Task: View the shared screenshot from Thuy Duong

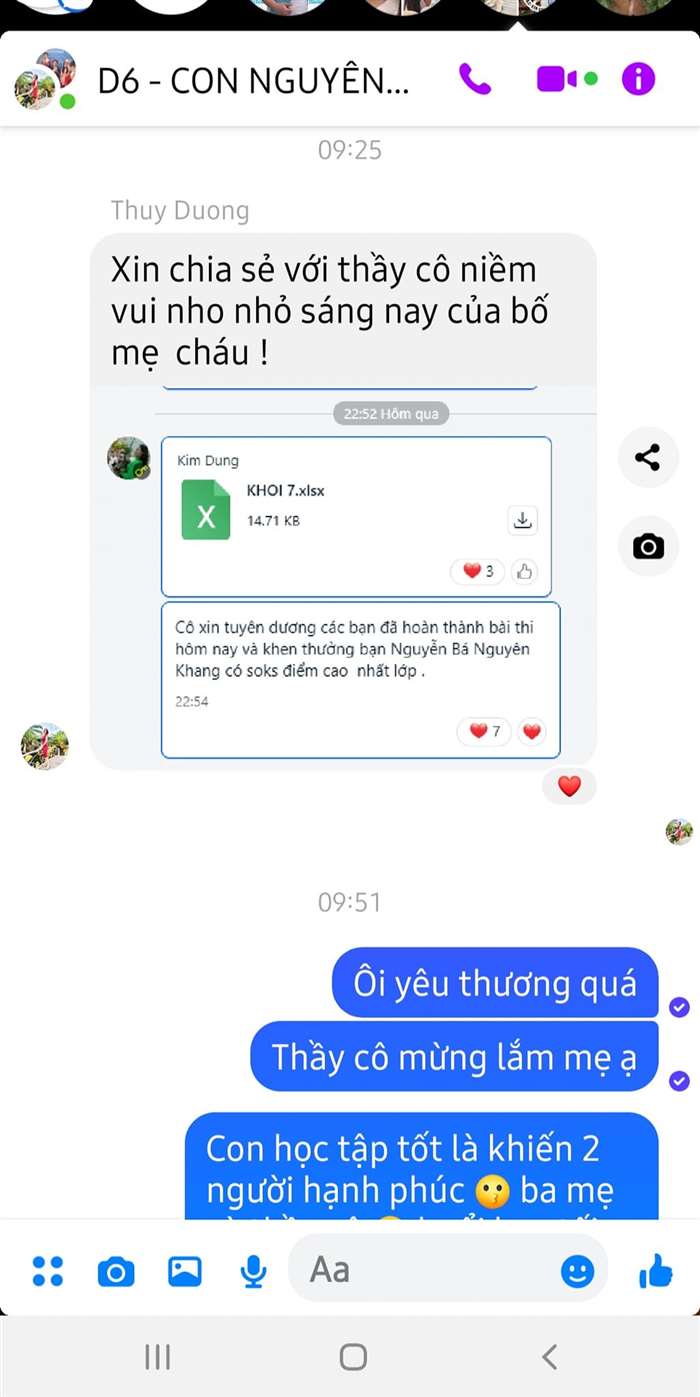Action: coord(343,575)
